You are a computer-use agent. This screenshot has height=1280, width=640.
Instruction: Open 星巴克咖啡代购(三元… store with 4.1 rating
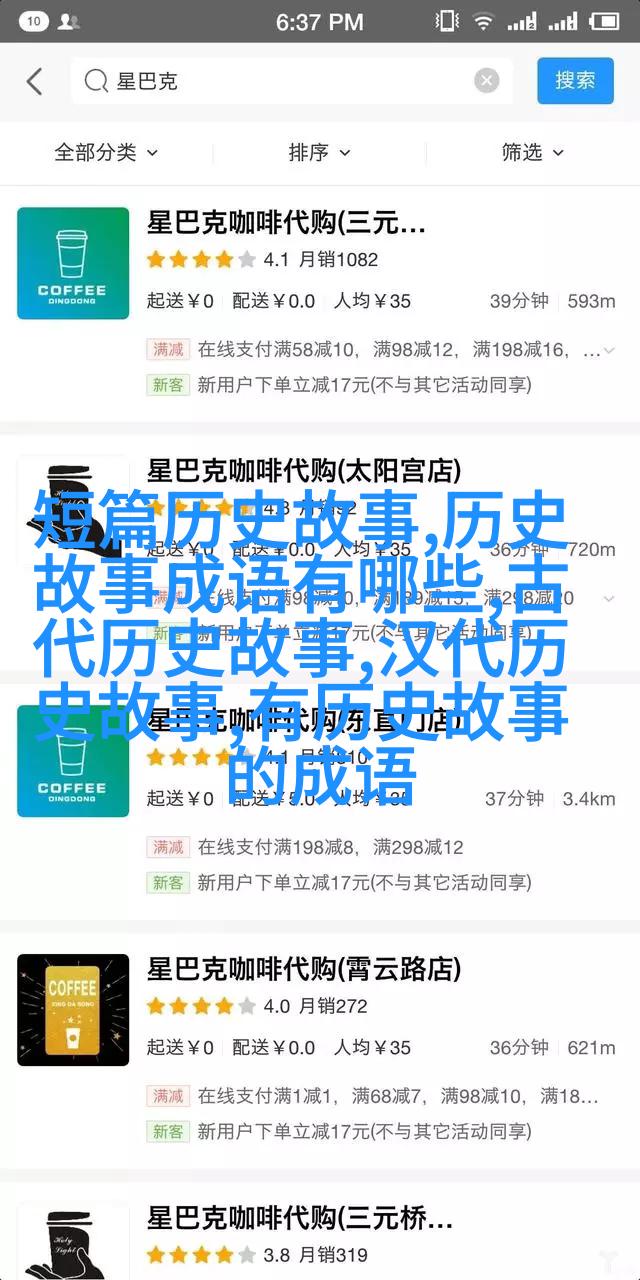coord(286,221)
